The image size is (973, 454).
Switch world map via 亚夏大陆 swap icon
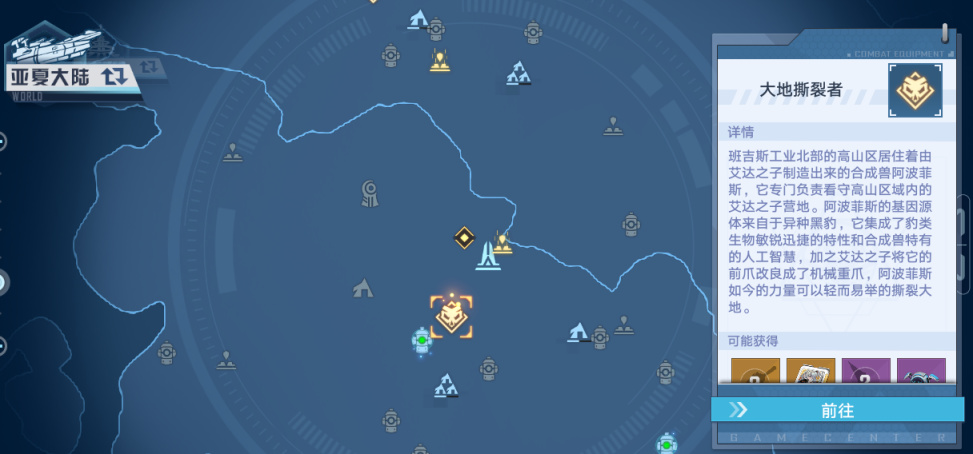114,76
